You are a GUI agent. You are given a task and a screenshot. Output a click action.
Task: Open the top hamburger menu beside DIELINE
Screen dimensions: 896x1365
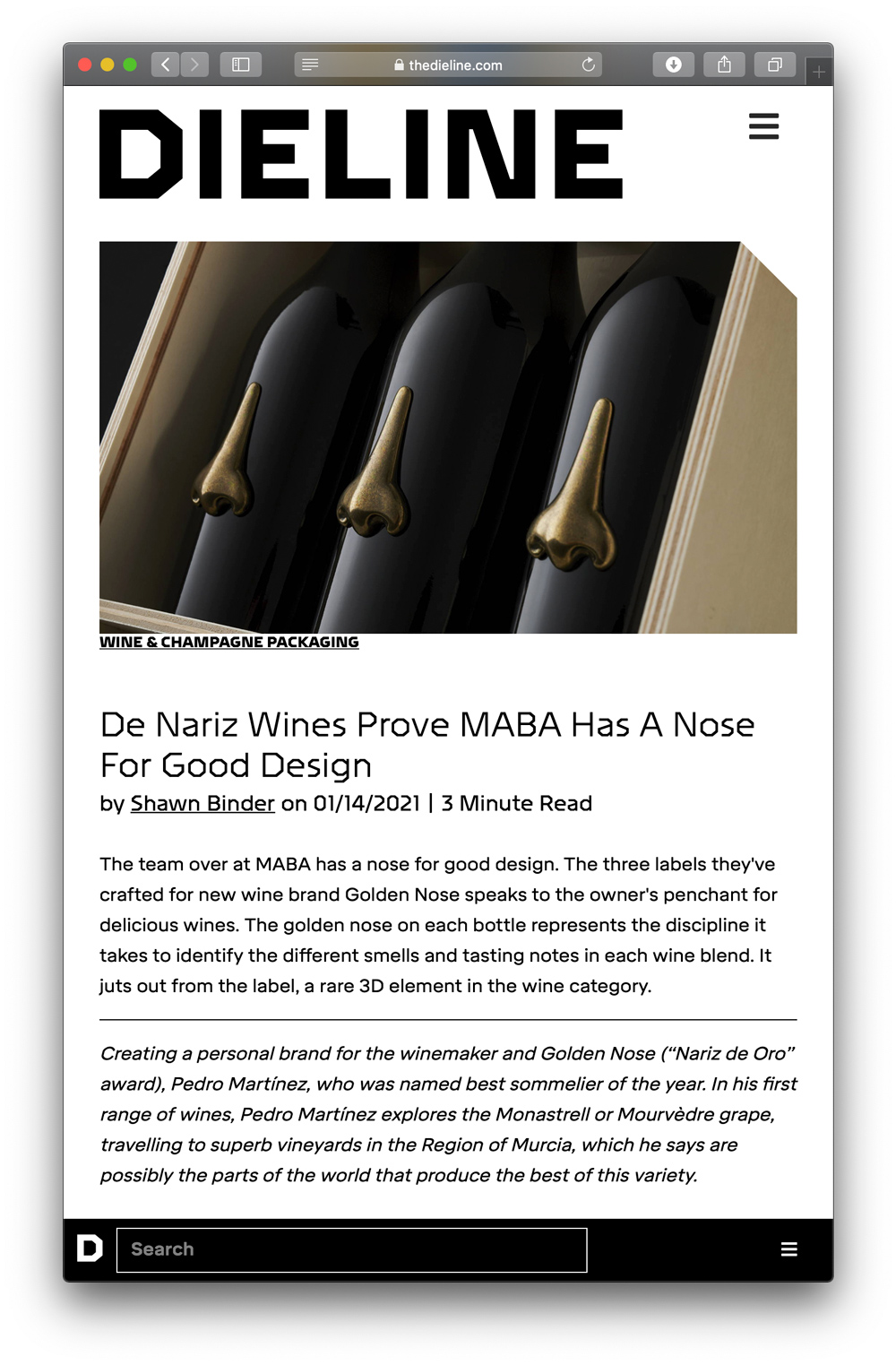pos(763,126)
